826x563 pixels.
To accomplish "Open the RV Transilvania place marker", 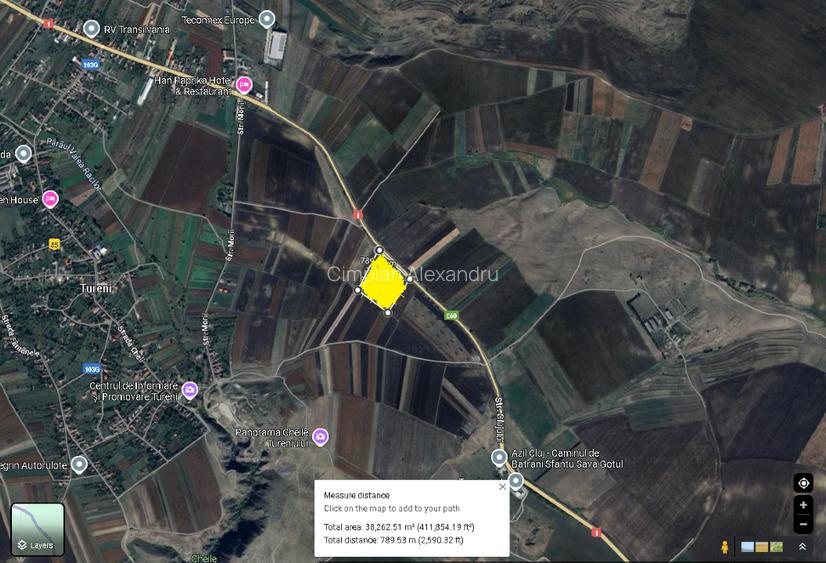I will (x=92, y=28).
